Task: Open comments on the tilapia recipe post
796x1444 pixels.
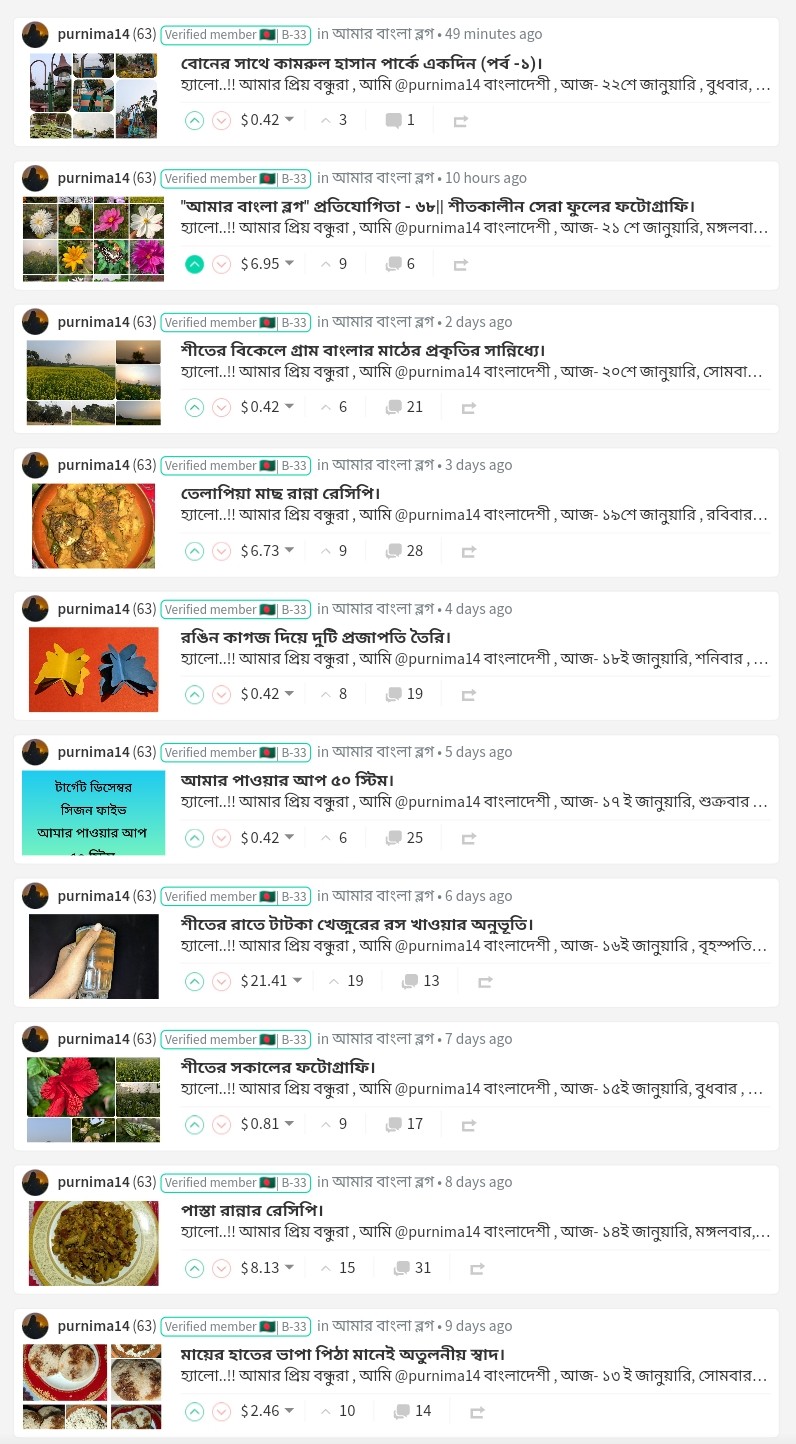Action: 404,551
